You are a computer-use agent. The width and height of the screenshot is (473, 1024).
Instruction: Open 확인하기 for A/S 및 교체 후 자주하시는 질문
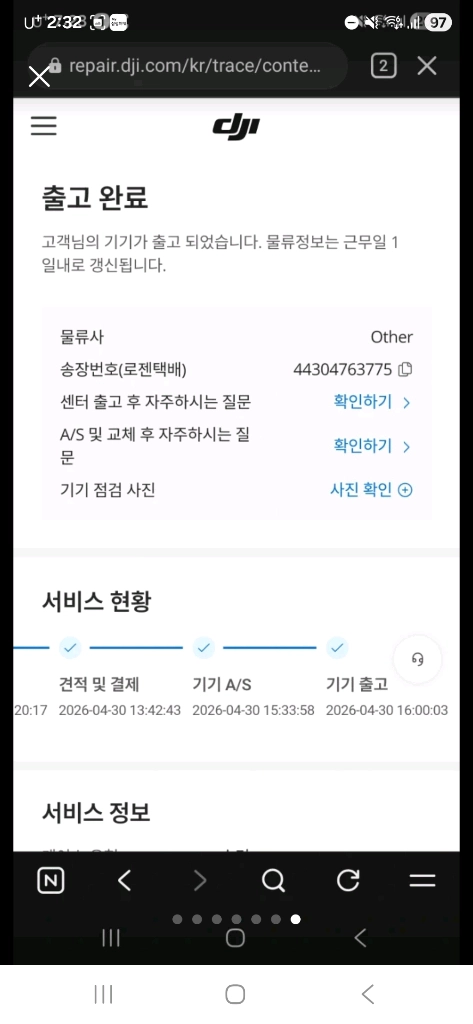click(x=372, y=446)
